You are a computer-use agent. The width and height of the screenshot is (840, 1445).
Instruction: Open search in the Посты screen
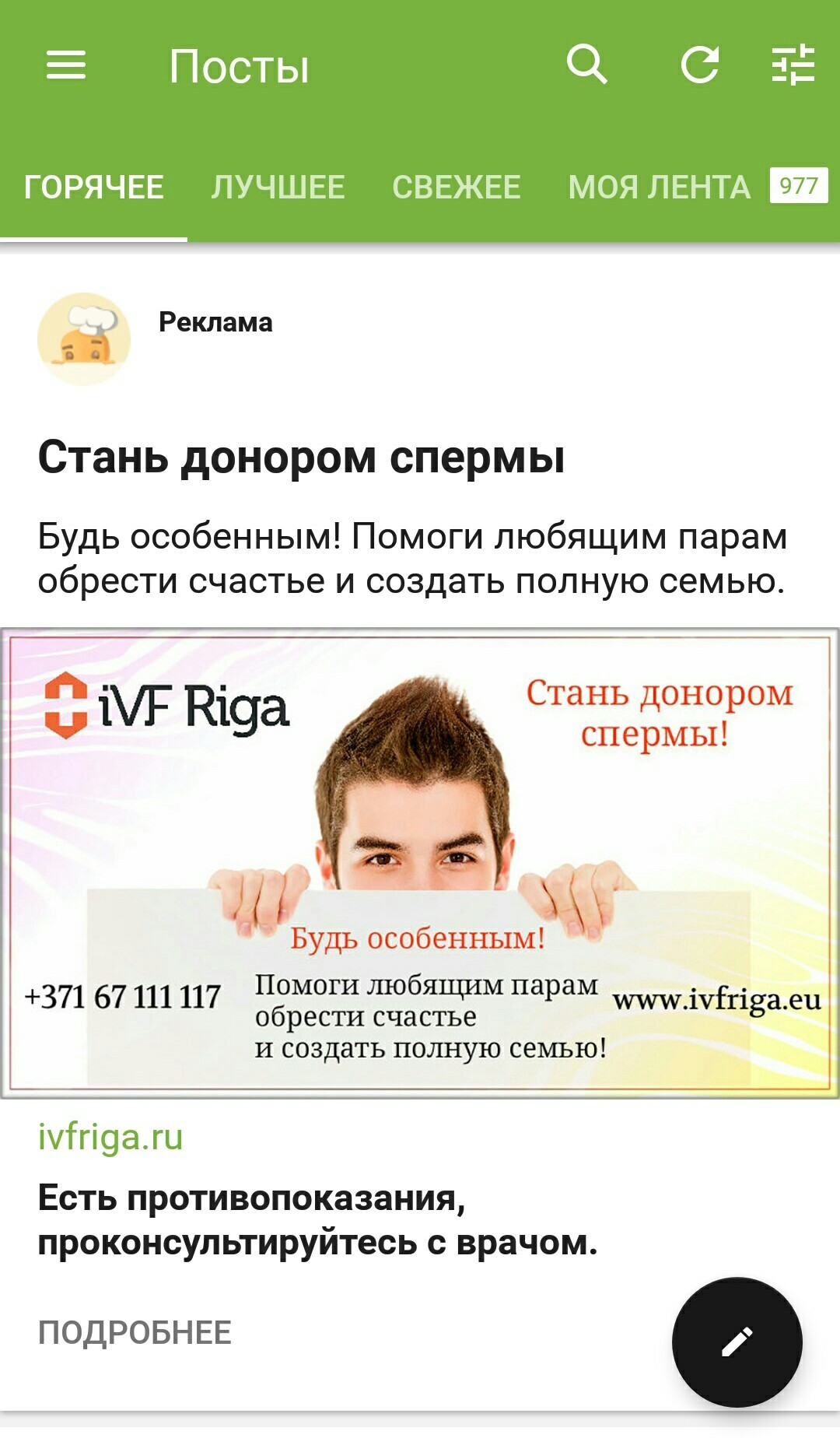coord(586,65)
